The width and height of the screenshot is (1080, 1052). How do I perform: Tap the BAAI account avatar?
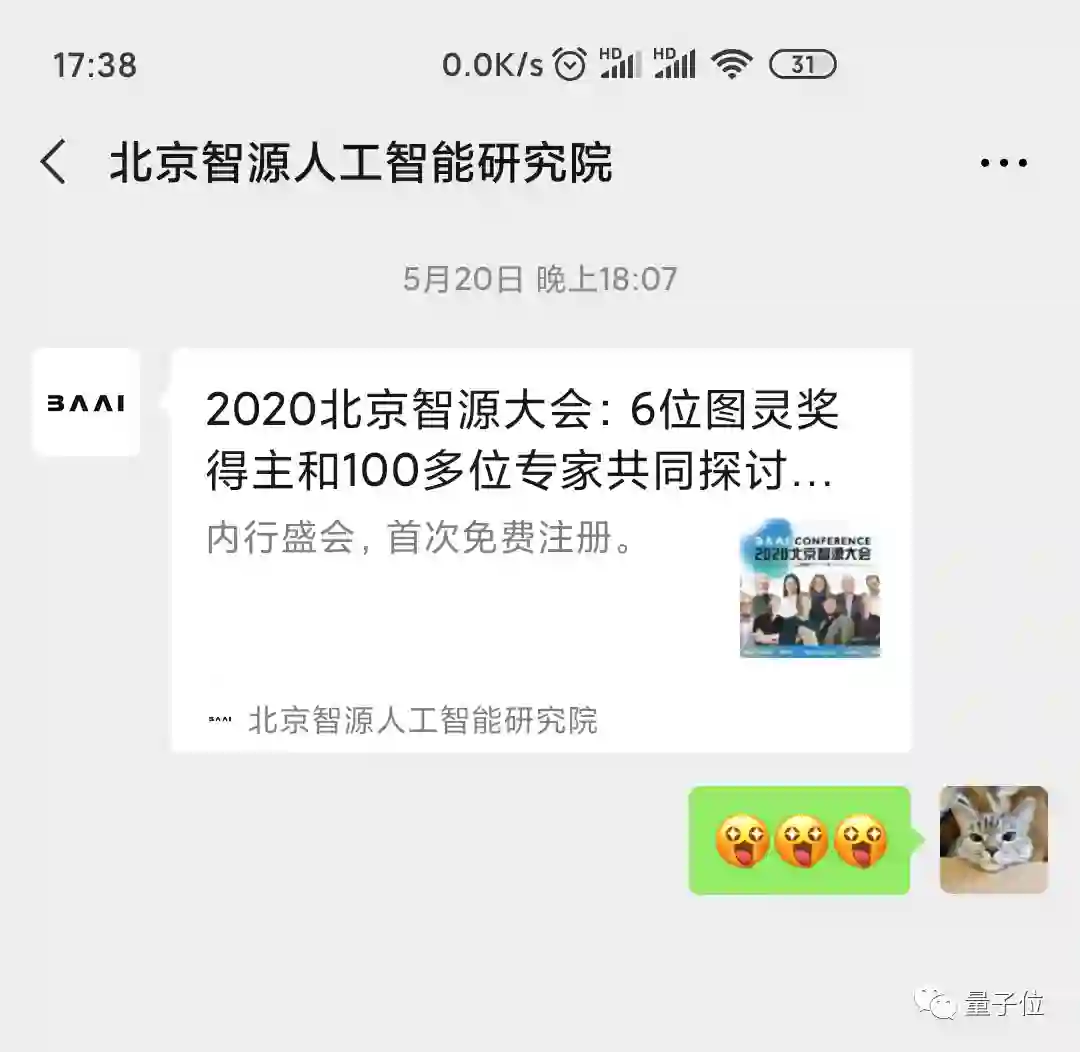(86, 403)
